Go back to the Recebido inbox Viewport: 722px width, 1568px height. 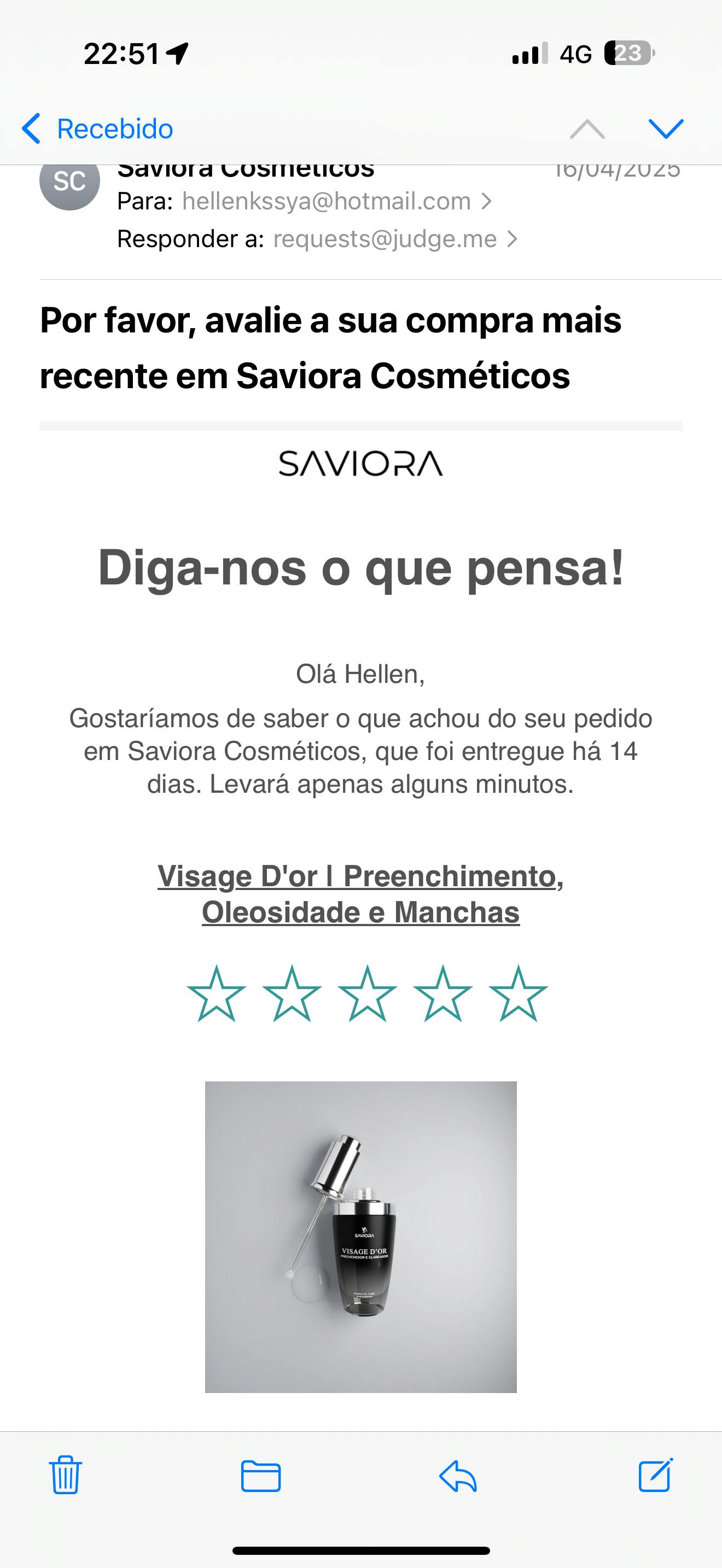click(x=97, y=129)
